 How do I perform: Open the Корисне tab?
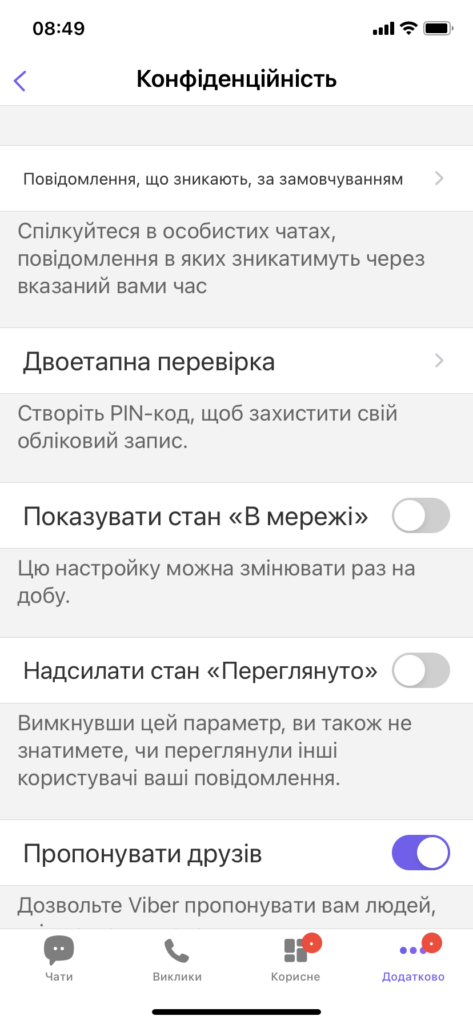tap(295, 959)
